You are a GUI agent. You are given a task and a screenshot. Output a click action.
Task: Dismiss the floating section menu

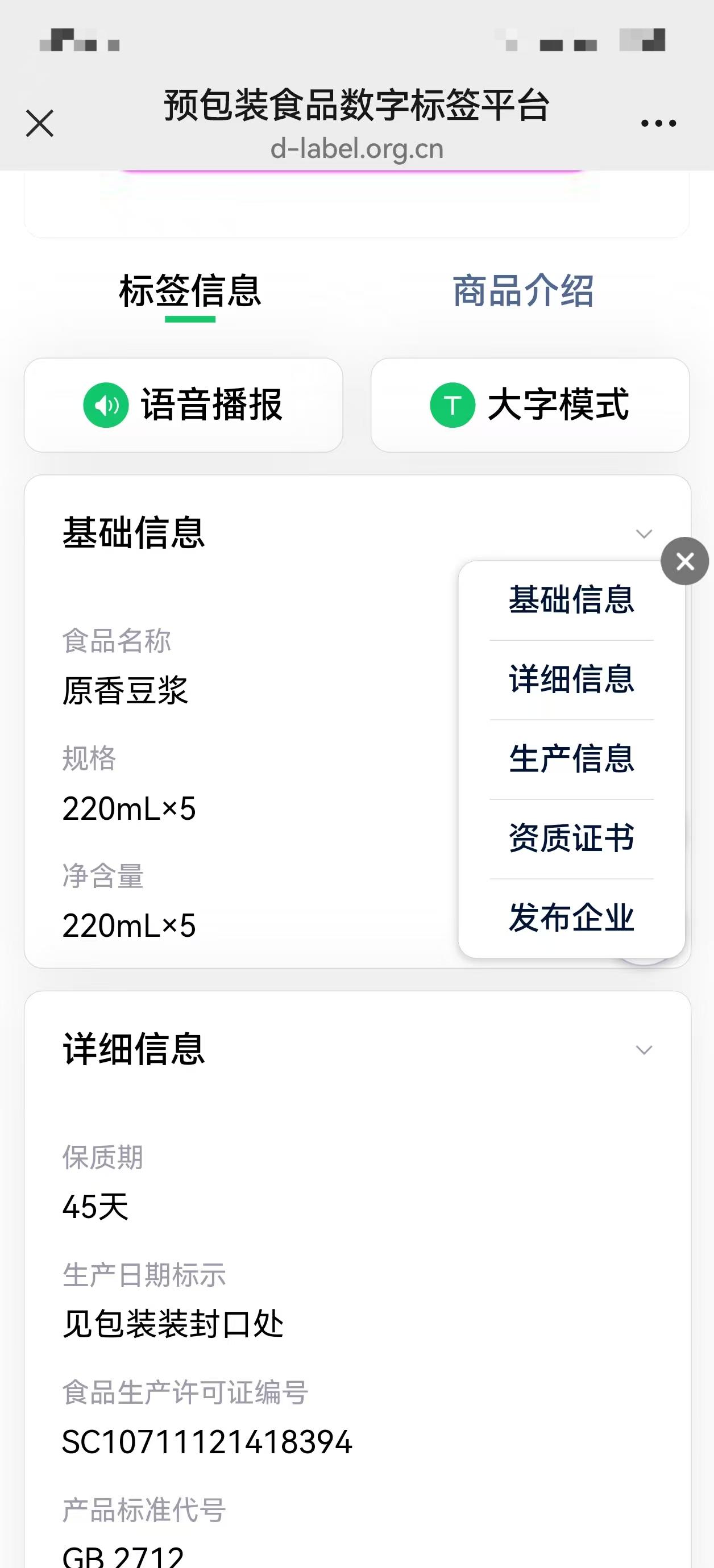685,561
